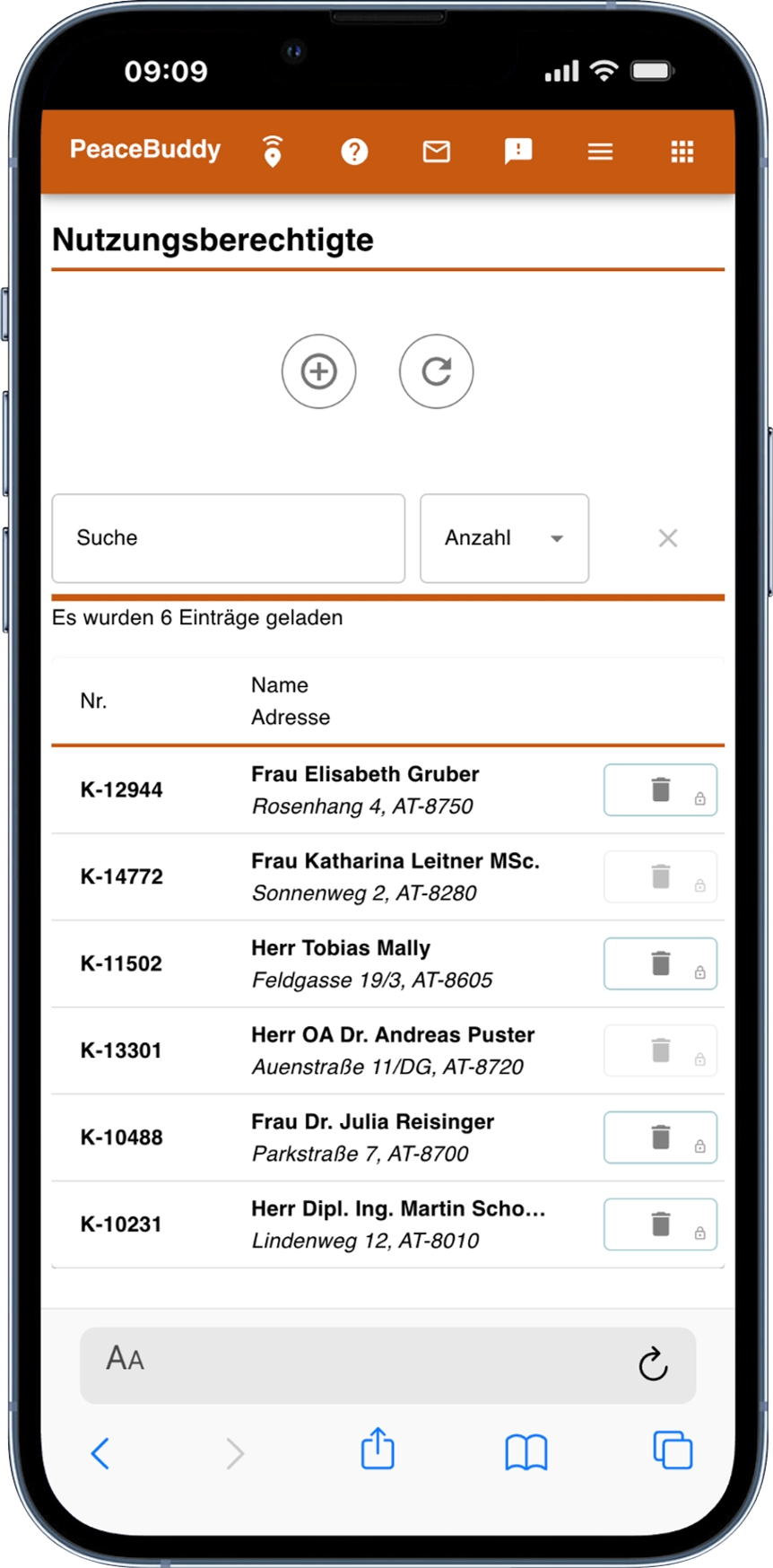Open Safari tabs overview
773x1568 pixels.
[673, 1450]
